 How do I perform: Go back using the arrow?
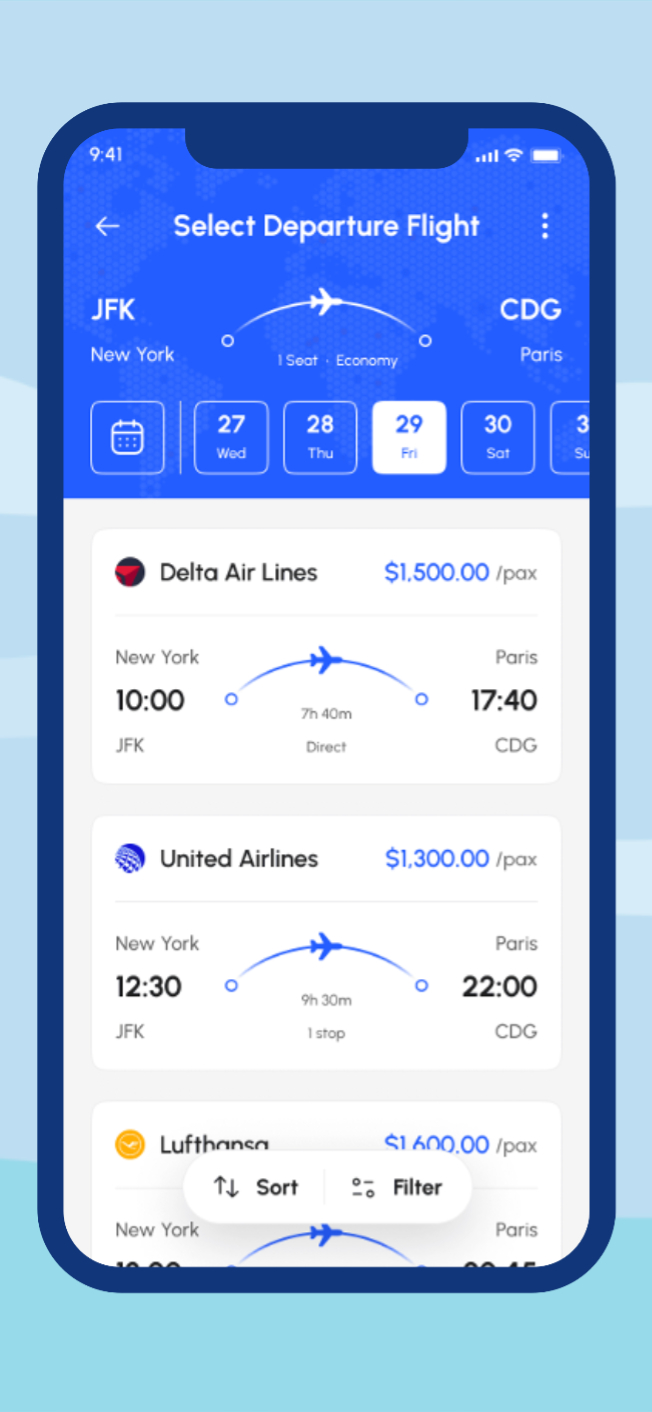pos(107,226)
